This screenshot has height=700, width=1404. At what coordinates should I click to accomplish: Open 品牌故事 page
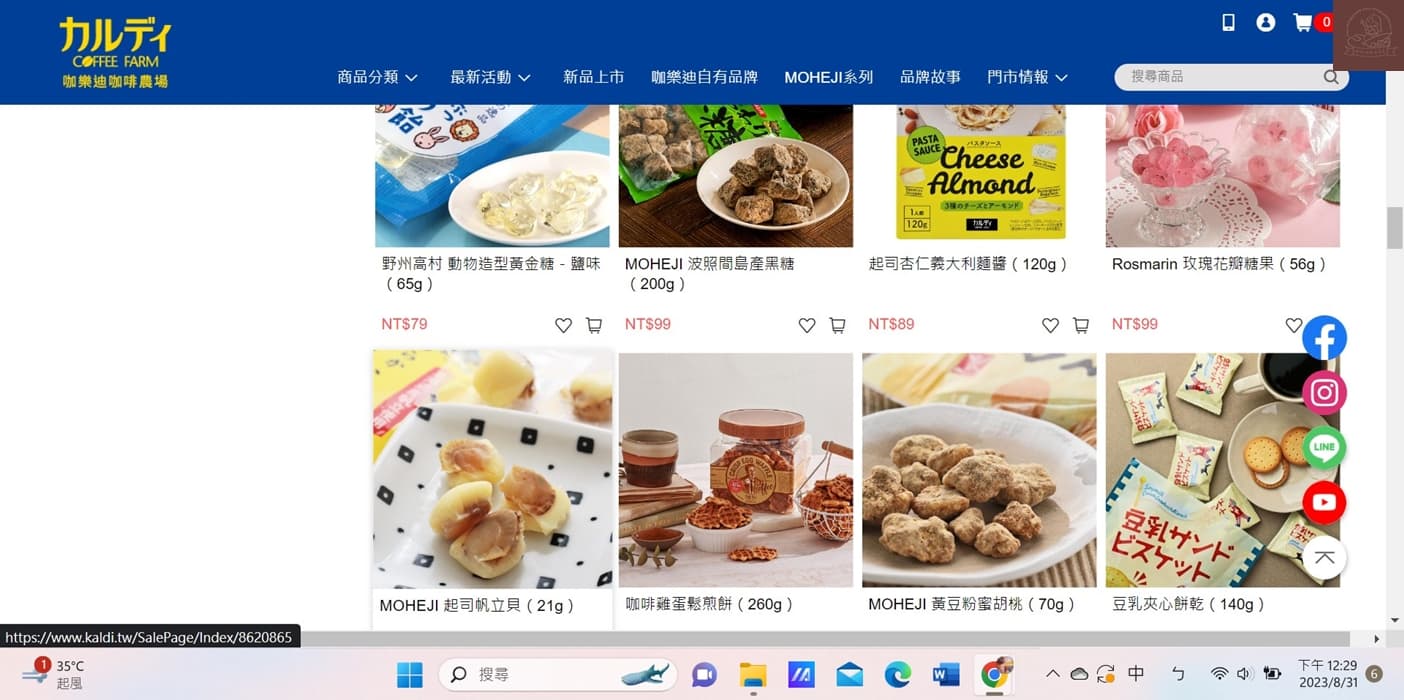[x=930, y=77]
